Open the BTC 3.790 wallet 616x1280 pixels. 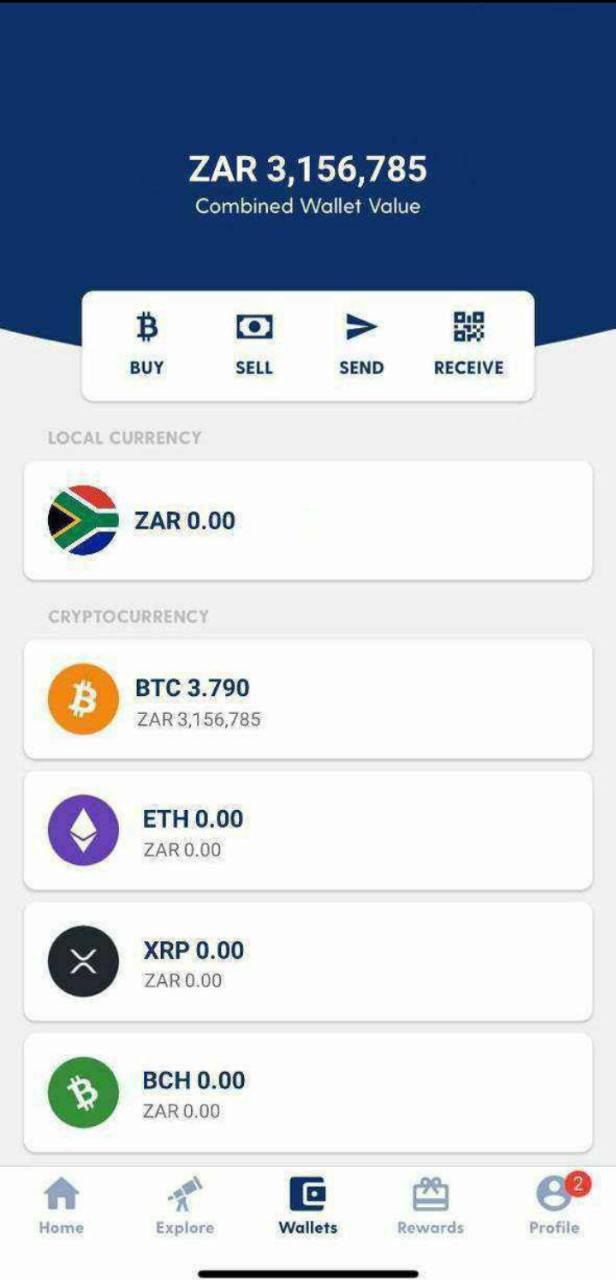308,700
